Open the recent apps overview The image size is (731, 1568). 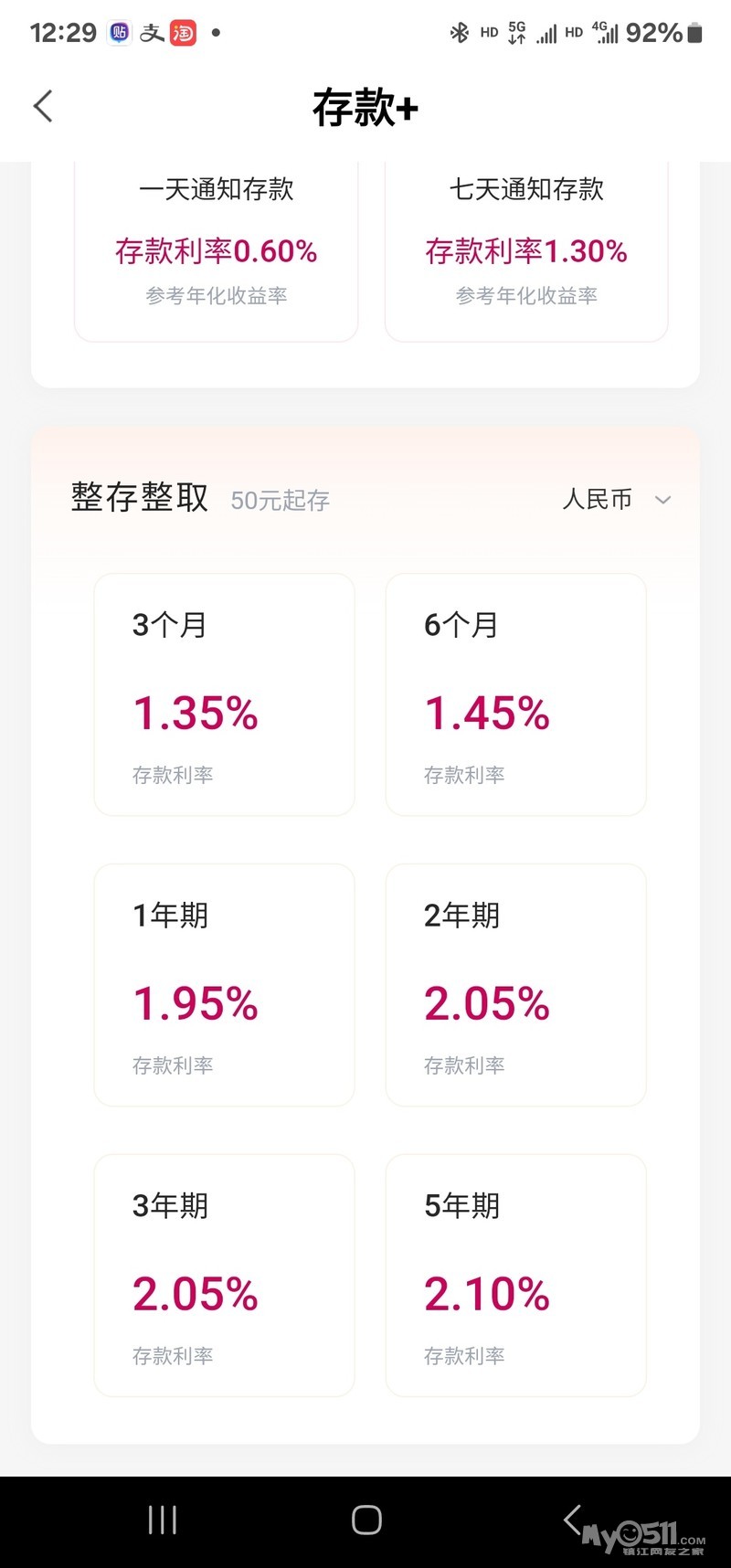[x=163, y=1520]
